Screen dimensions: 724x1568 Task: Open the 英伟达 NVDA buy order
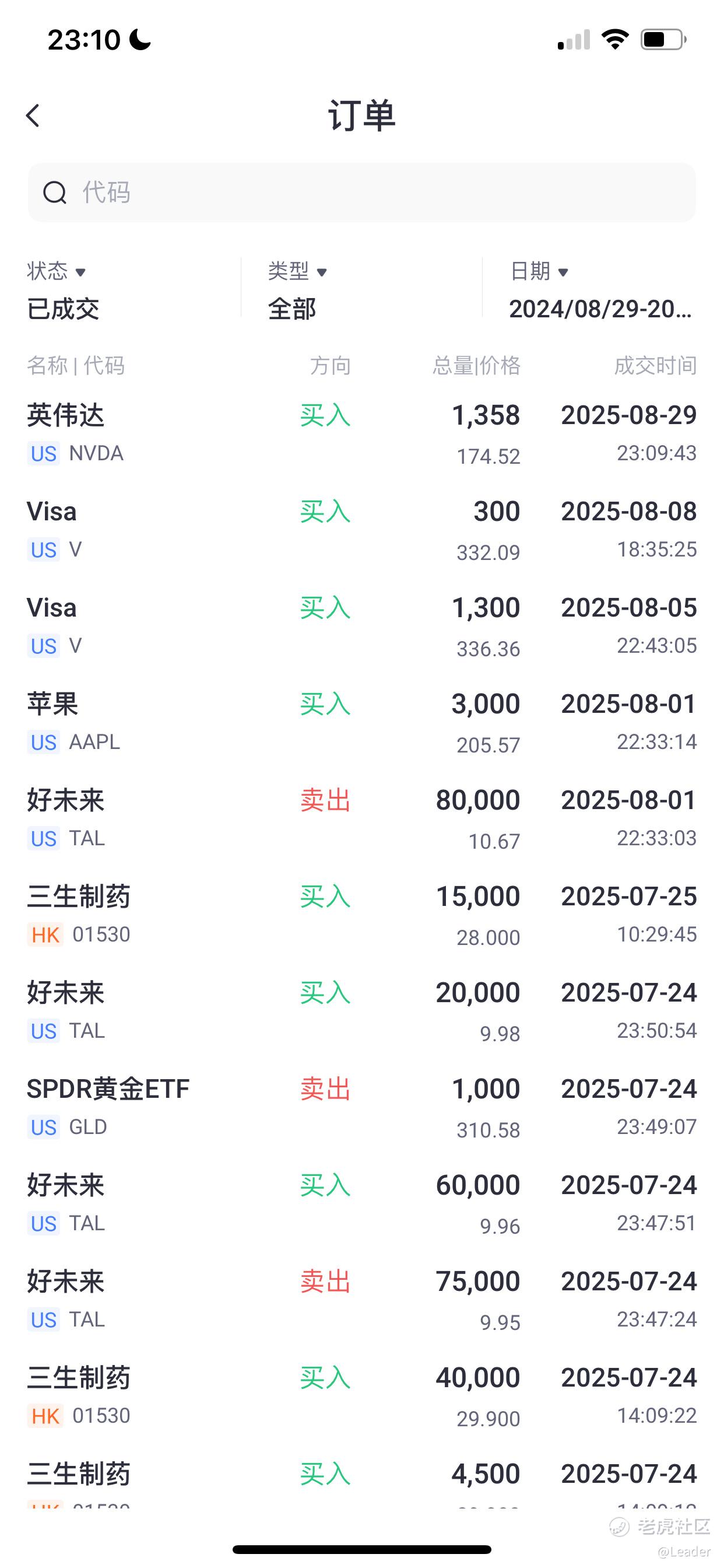[x=361, y=433]
